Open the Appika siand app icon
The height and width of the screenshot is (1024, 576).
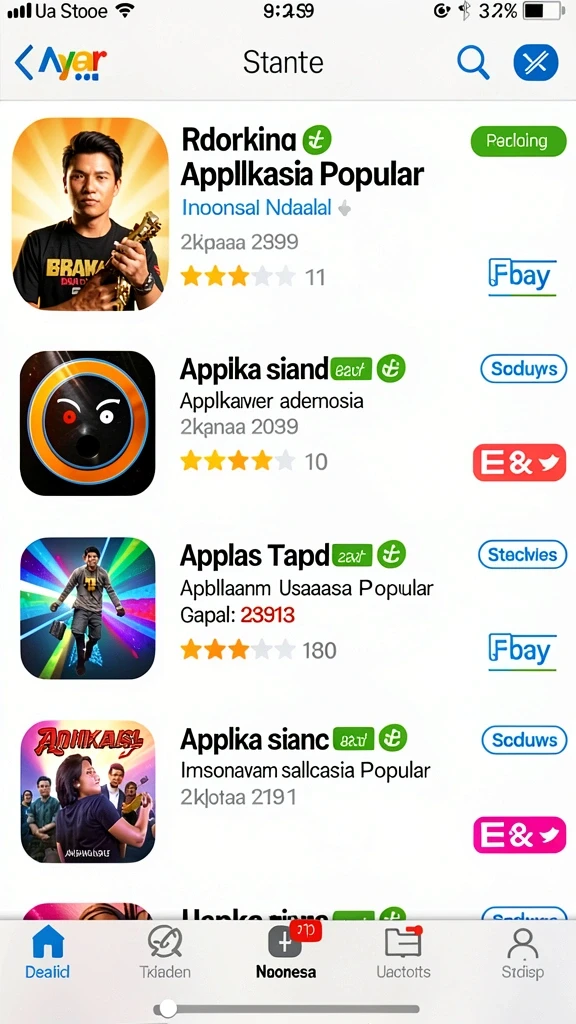(88, 423)
